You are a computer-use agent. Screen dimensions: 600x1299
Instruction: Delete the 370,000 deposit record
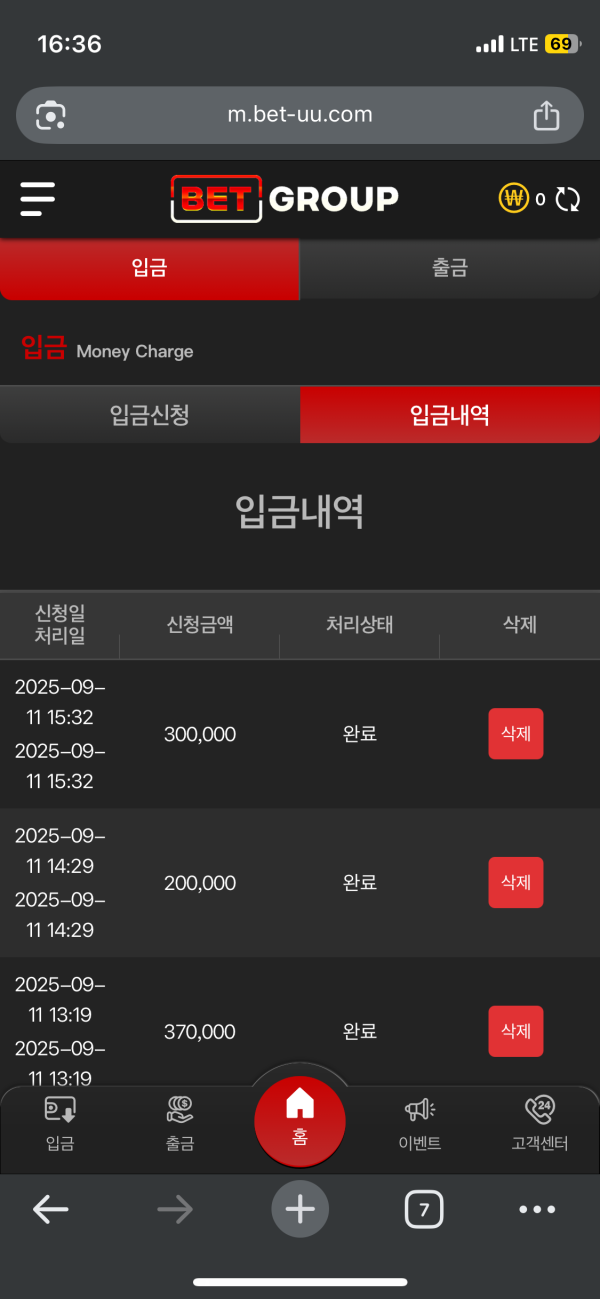click(x=515, y=1031)
